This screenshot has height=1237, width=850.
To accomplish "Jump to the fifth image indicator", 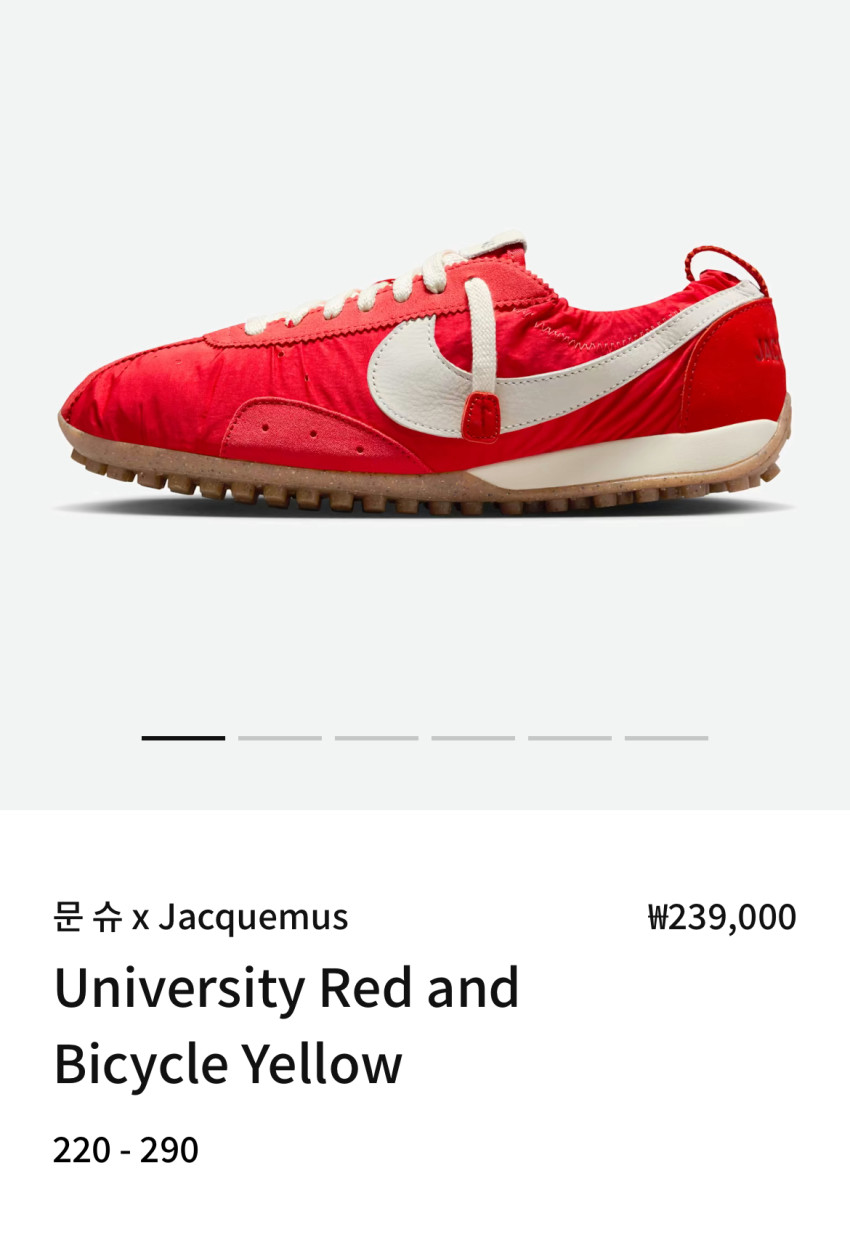I will 570,738.
